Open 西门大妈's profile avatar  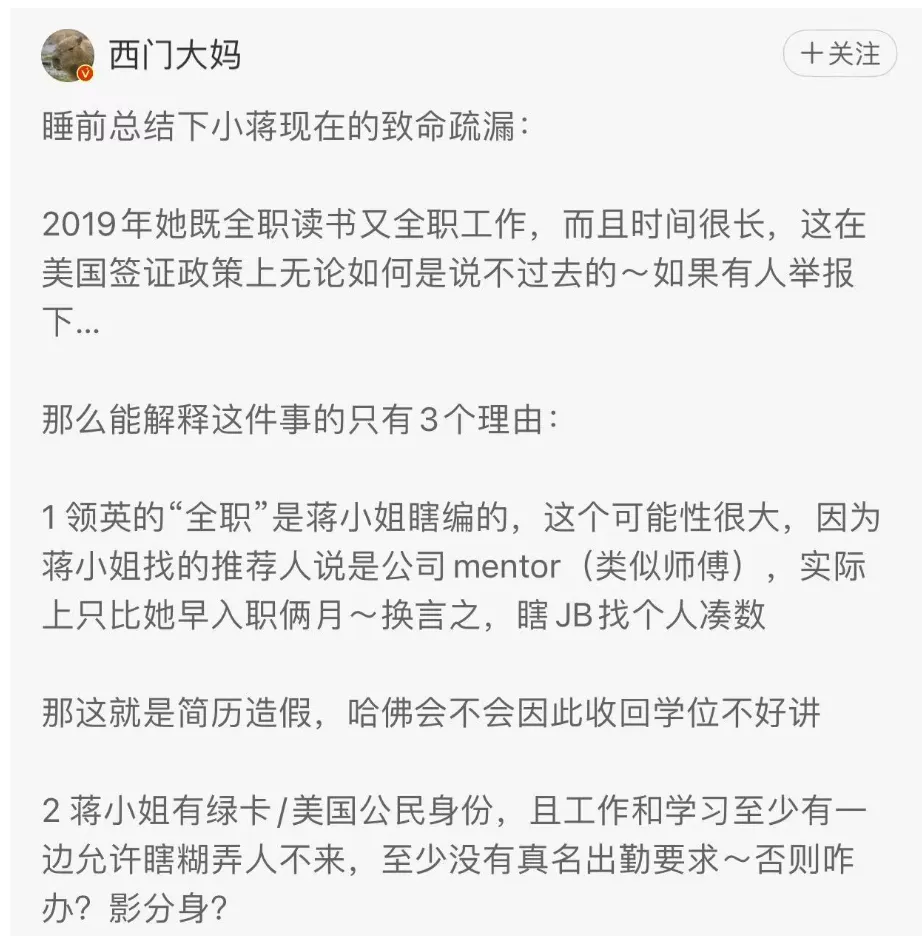68,54
